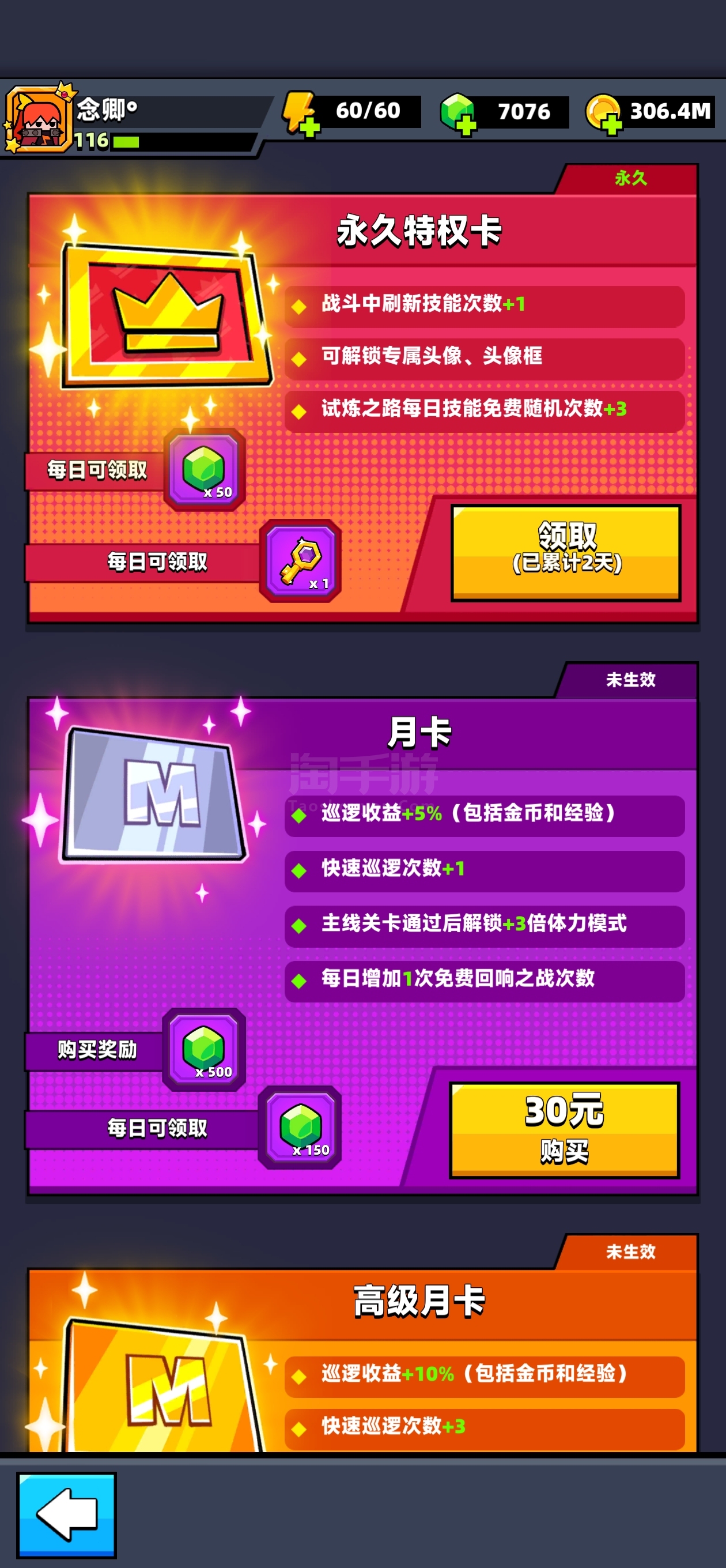Claim the permanent privilege card rewards

coord(565,553)
